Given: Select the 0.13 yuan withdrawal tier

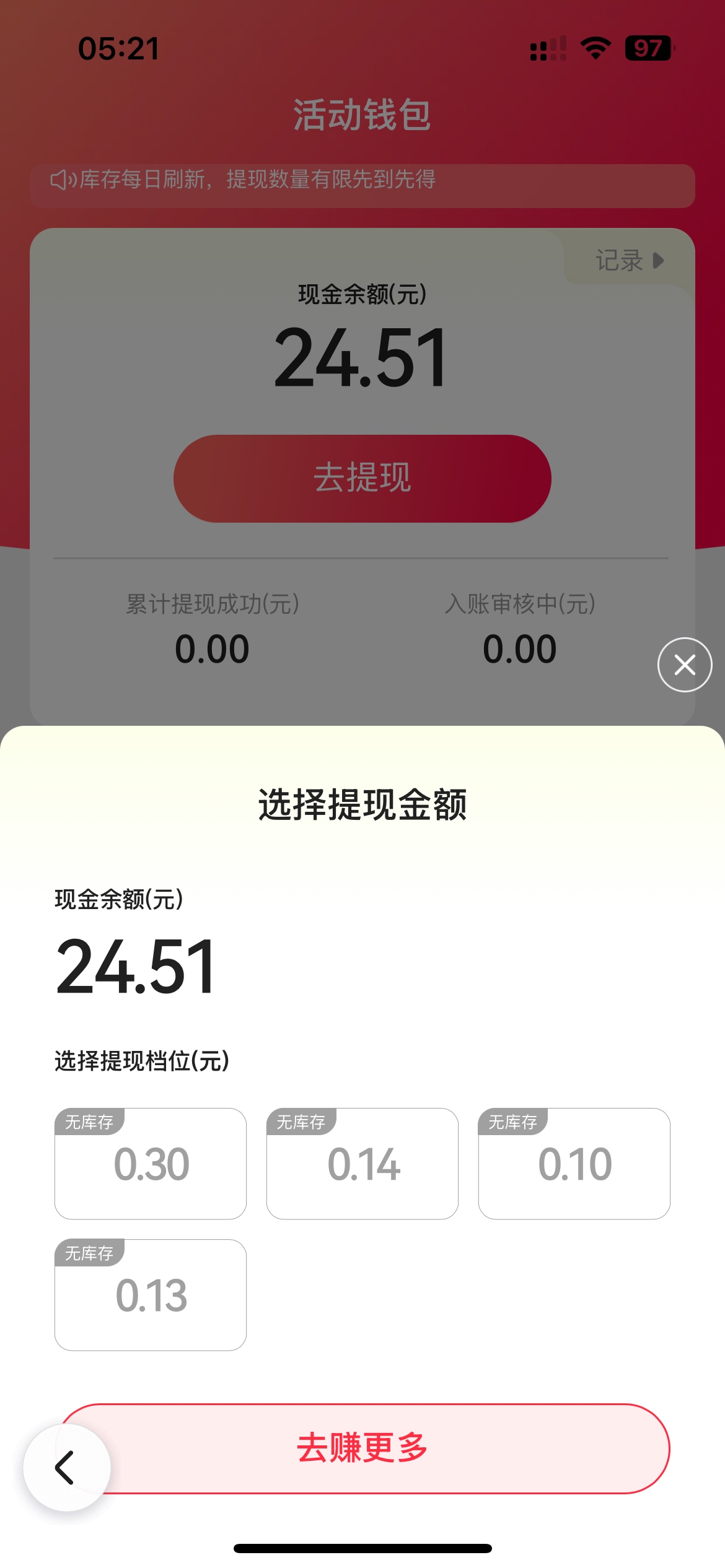Looking at the screenshot, I should pyautogui.click(x=151, y=1295).
